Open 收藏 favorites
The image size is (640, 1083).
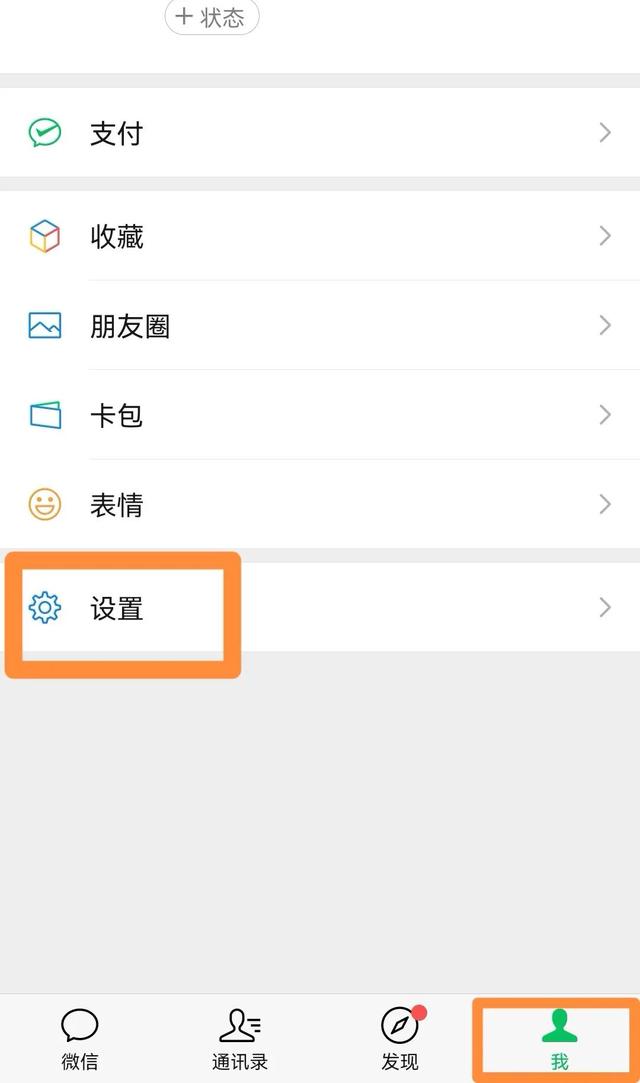[x=320, y=236]
